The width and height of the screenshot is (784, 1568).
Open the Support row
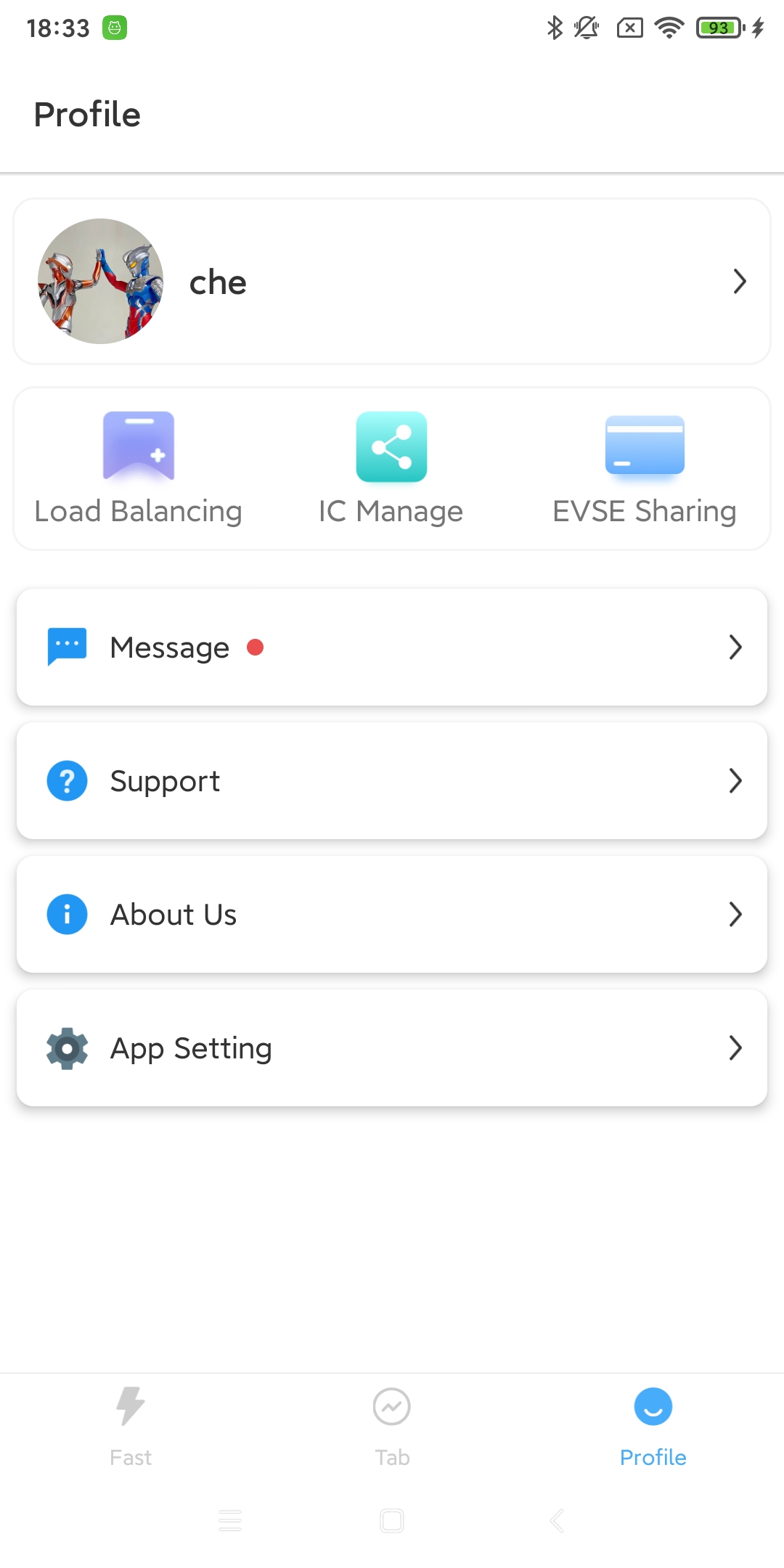click(392, 780)
